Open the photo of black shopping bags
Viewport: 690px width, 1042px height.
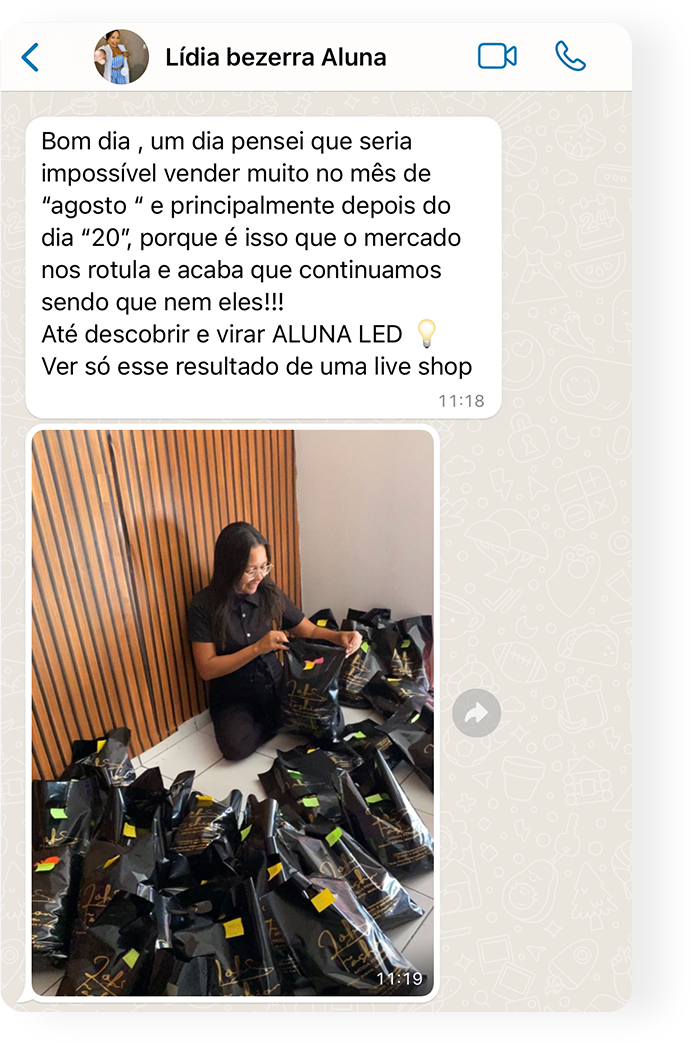click(x=233, y=713)
